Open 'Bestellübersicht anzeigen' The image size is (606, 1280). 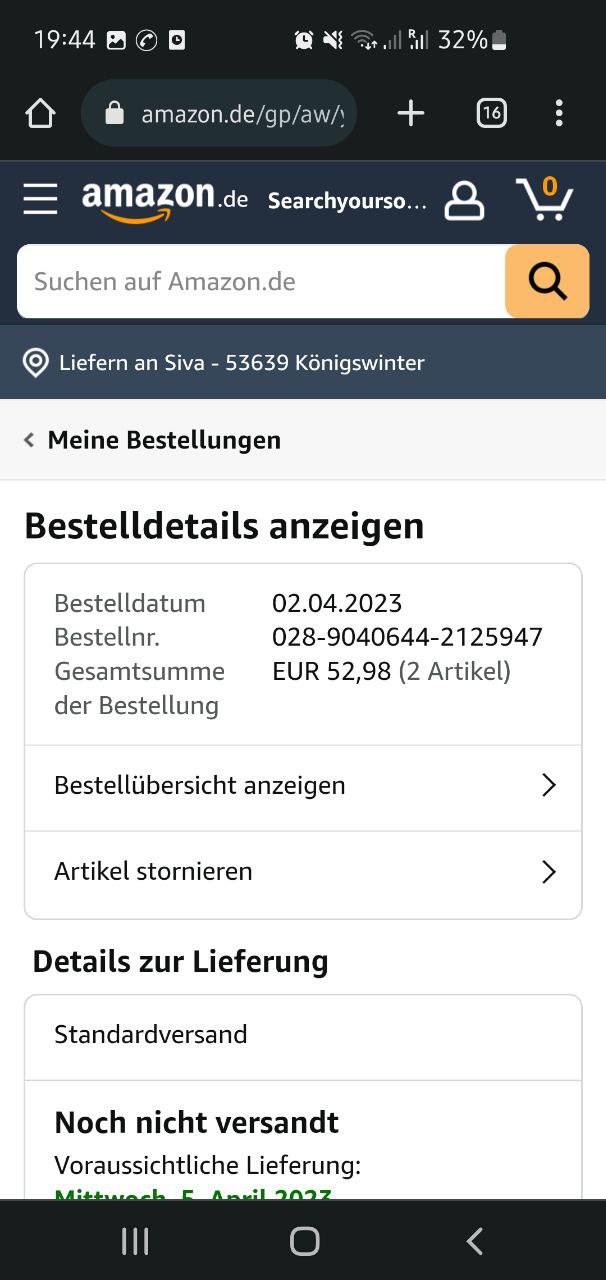(303, 786)
